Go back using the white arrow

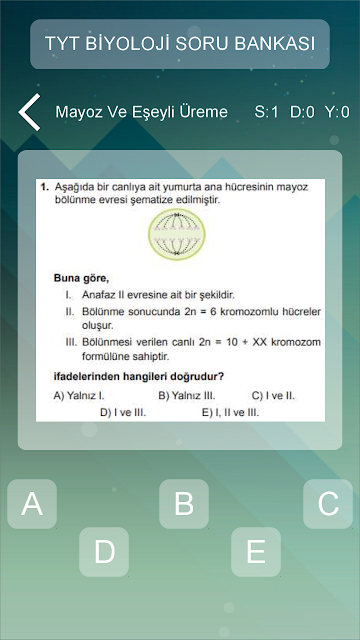[x=29, y=112]
